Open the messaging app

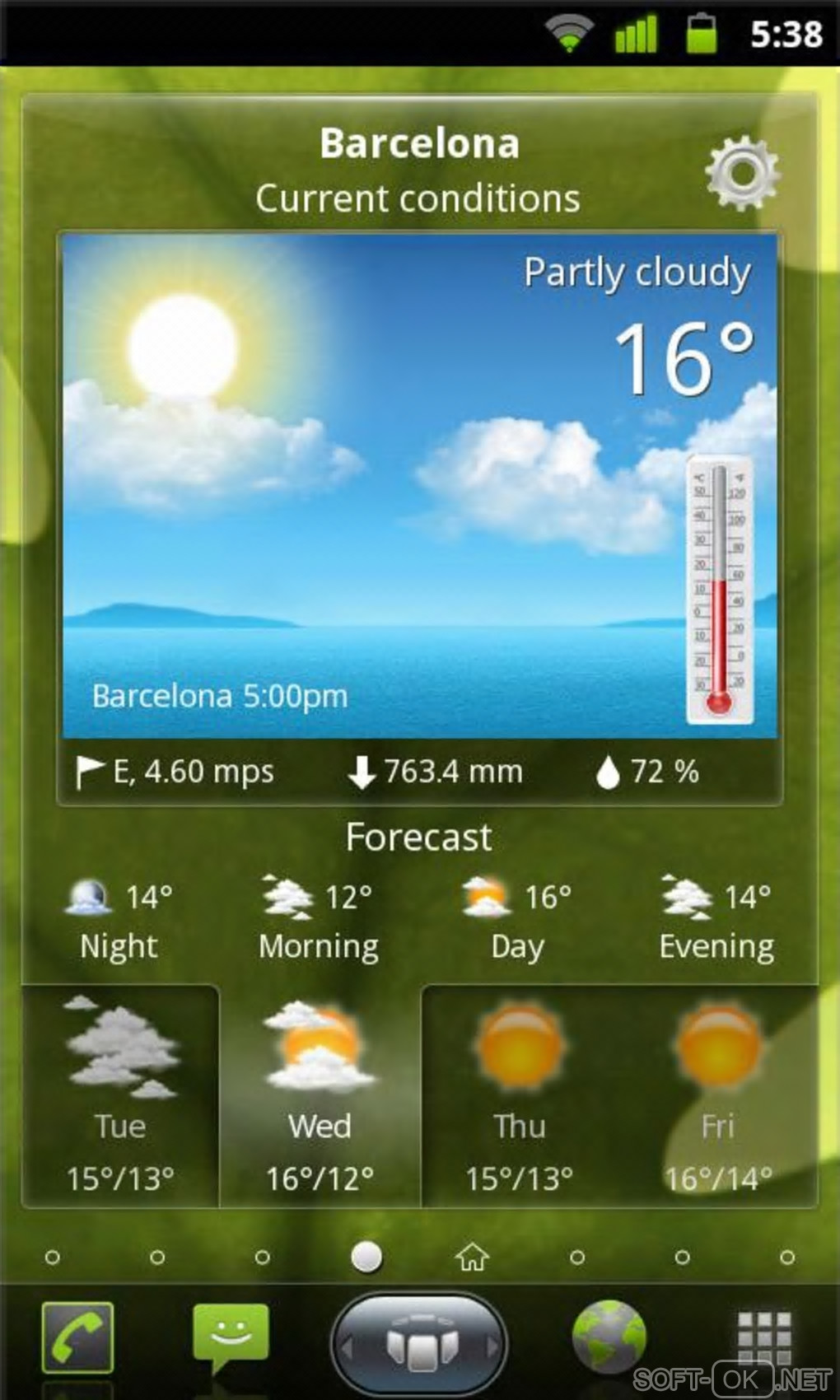click(231, 1336)
